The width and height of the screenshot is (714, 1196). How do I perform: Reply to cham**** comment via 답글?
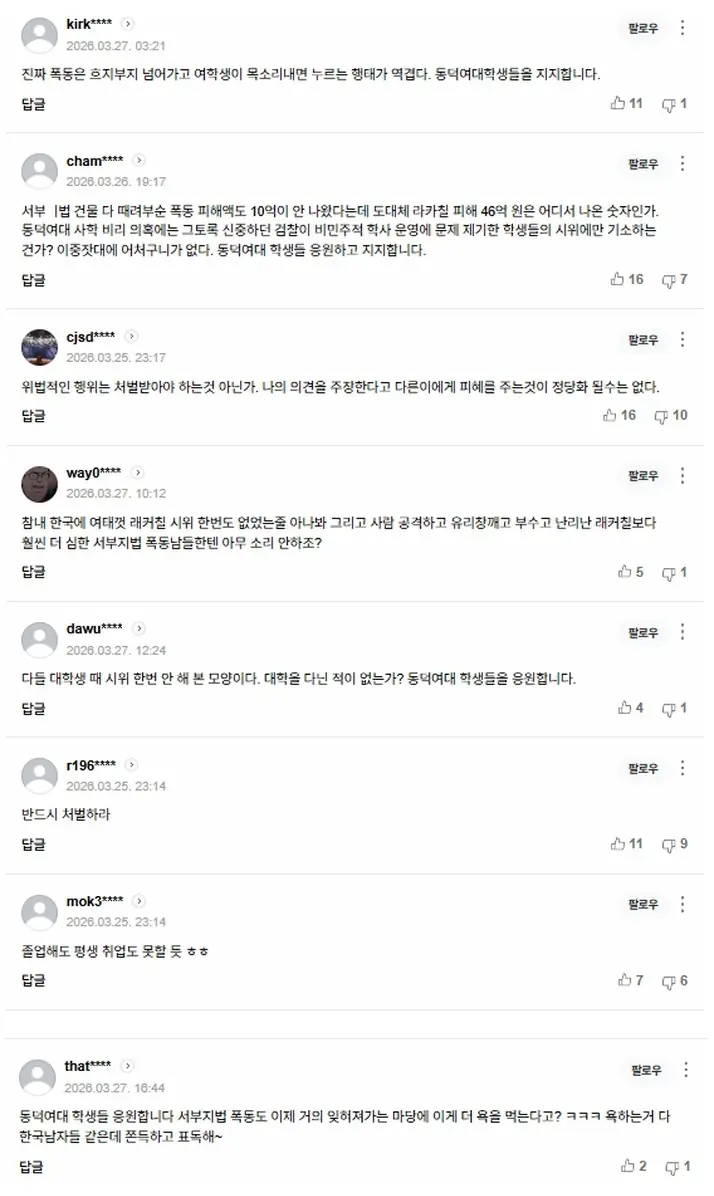click(34, 280)
